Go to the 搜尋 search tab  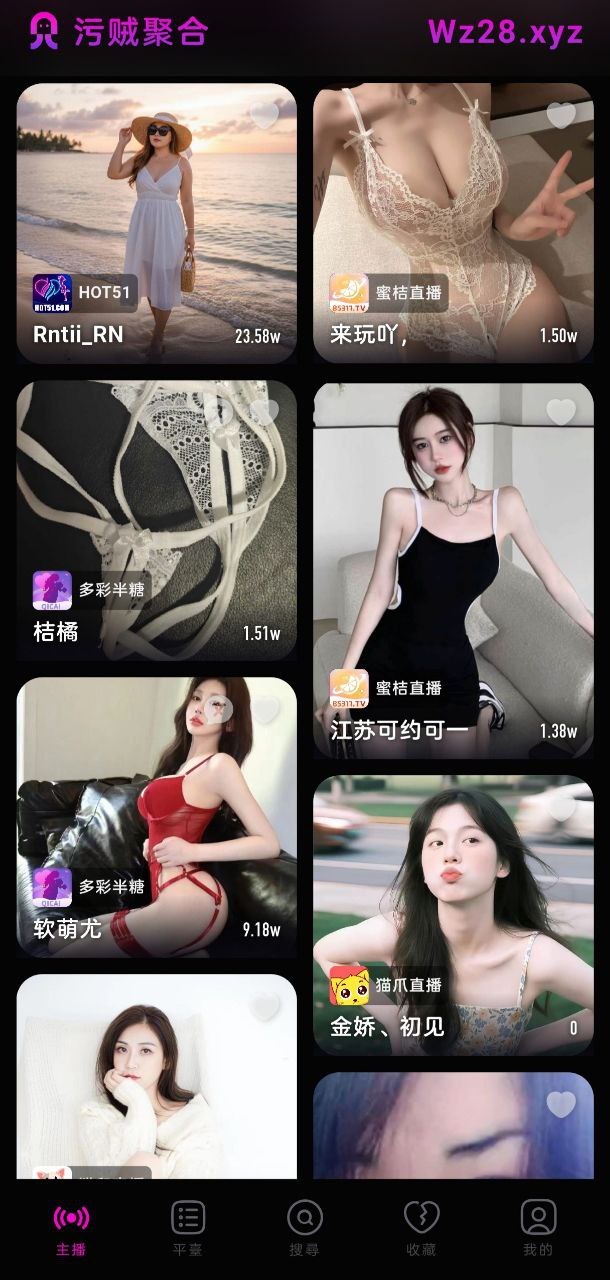click(x=305, y=1228)
